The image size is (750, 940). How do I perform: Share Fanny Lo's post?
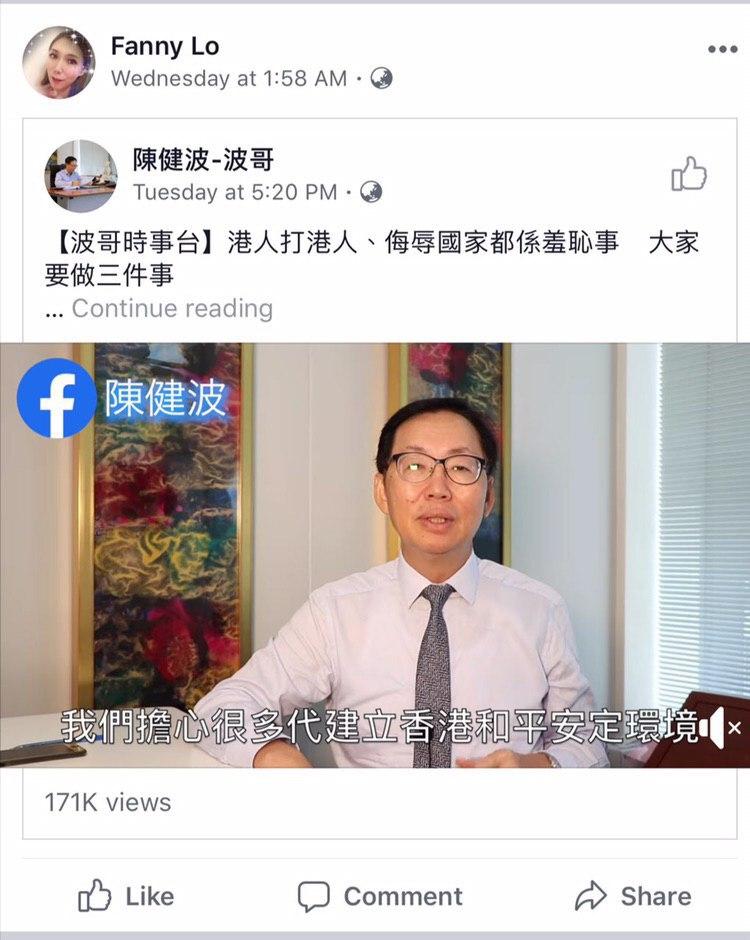pyautogui.click(x=632, y=896)
